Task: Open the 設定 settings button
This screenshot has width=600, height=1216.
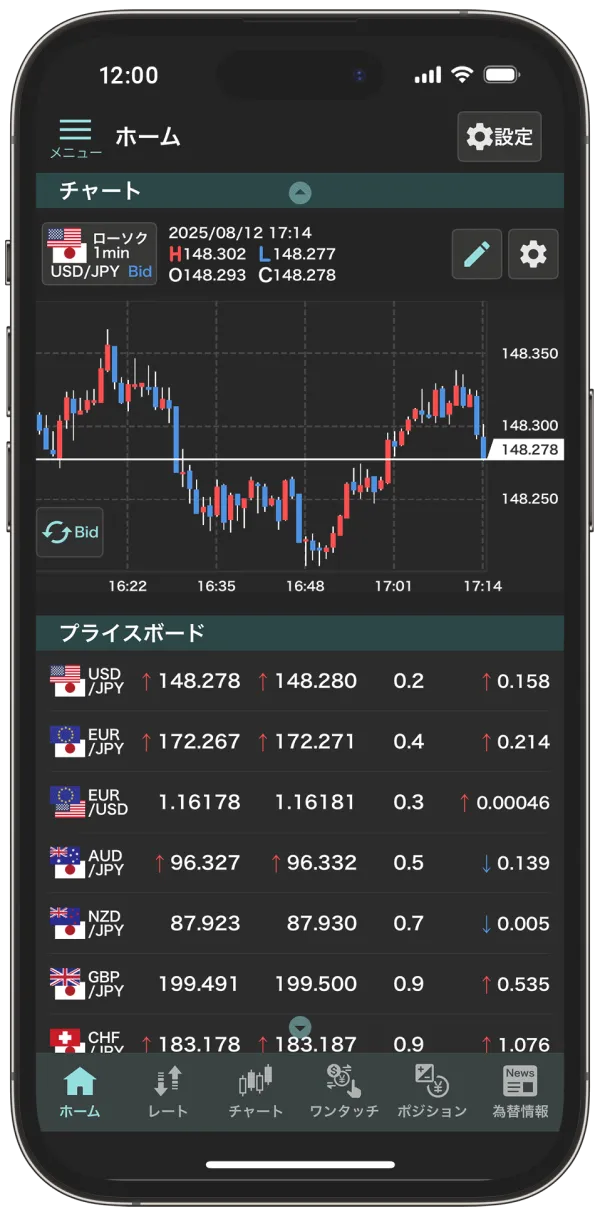Action: coord(499,137)
